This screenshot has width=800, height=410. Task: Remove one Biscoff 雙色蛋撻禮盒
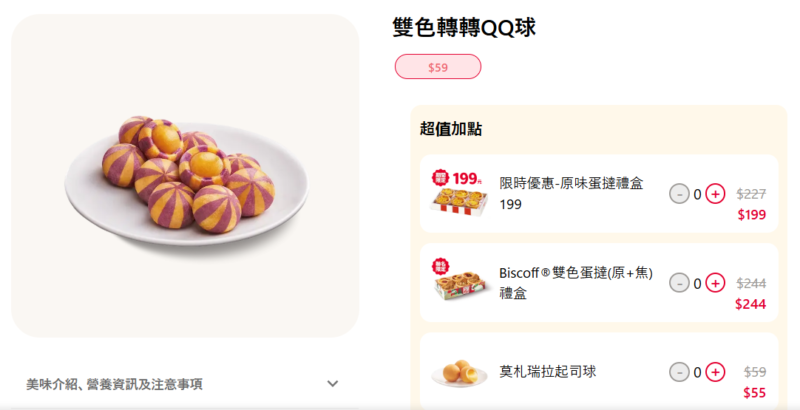[x=679, y=283]
